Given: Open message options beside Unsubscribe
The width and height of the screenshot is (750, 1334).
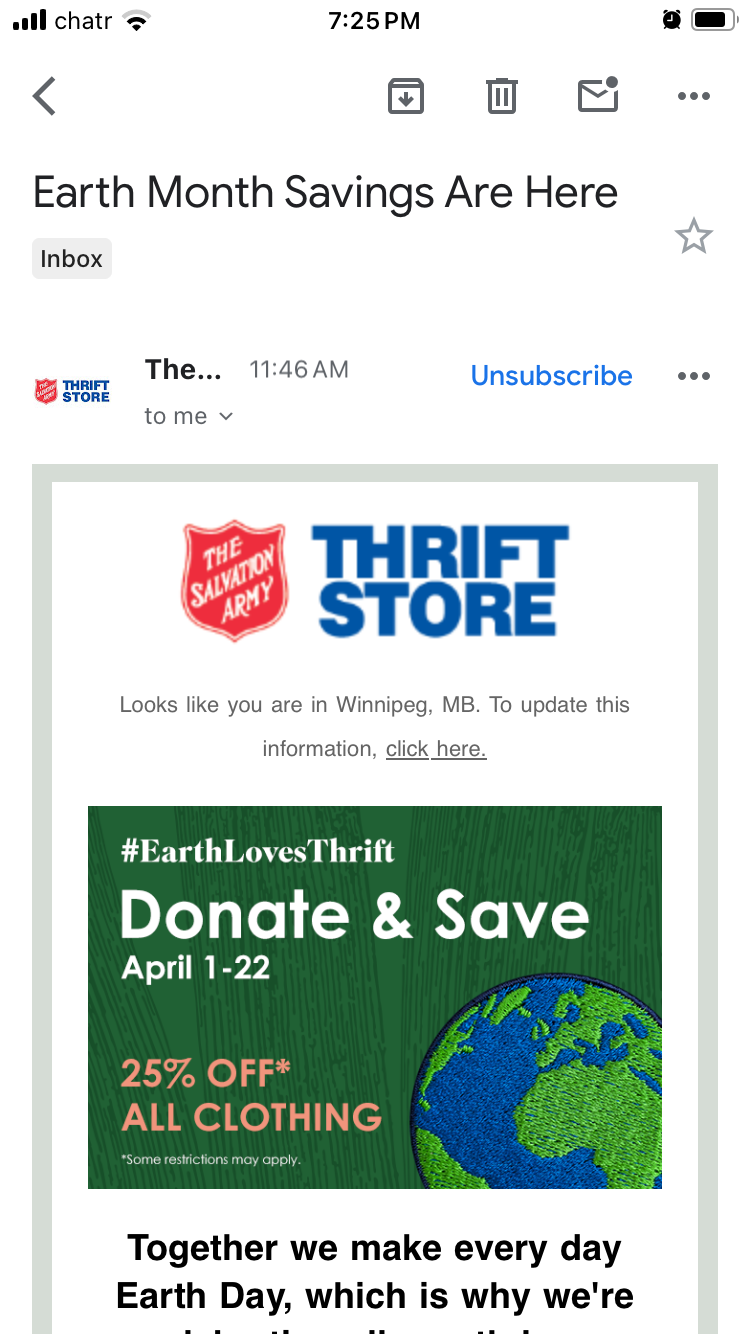Looking at the screenshot, I should coord(693,376).
